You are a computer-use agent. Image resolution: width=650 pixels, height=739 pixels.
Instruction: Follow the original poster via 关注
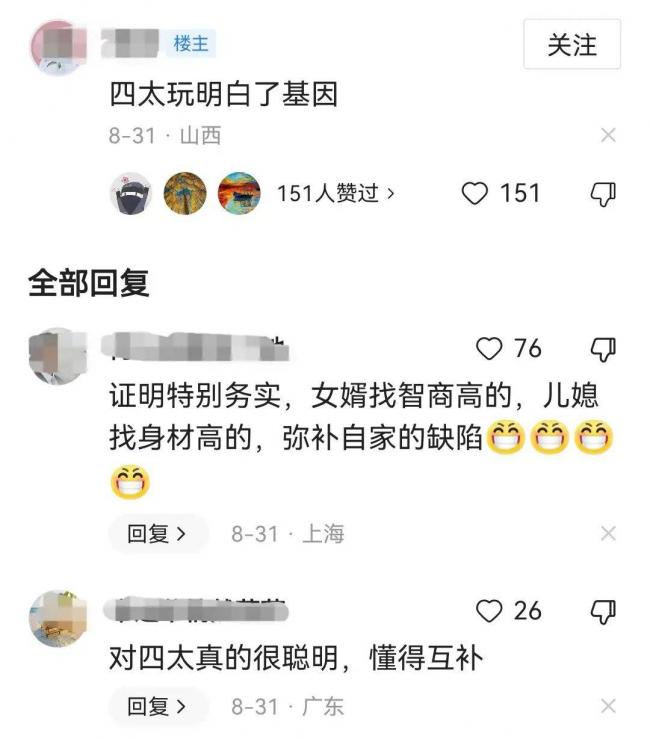tap(572, 45)
